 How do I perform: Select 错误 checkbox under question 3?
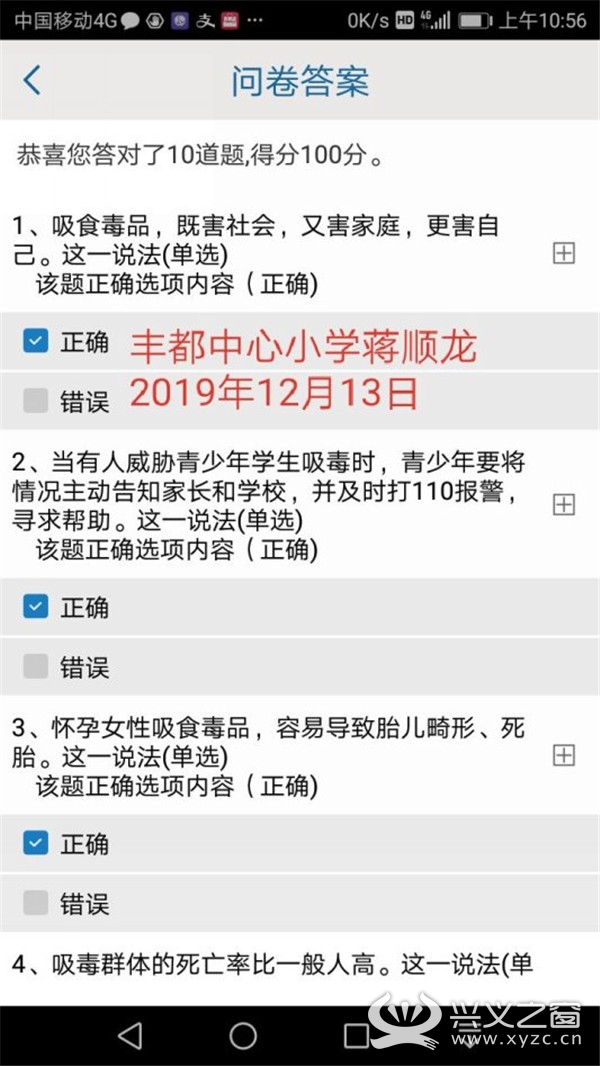35,904
